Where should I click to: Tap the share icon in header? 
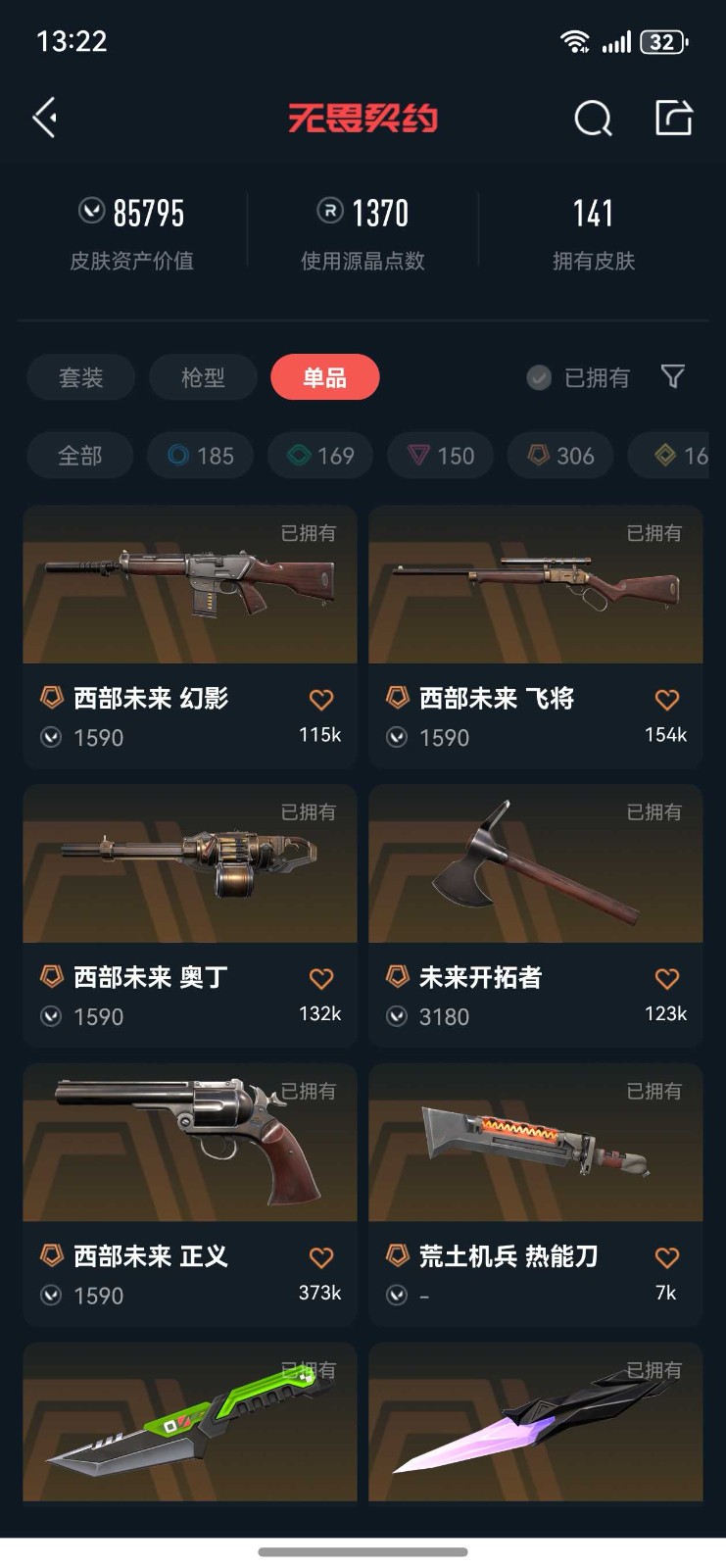pyautogui.click(x=674, y=118)
